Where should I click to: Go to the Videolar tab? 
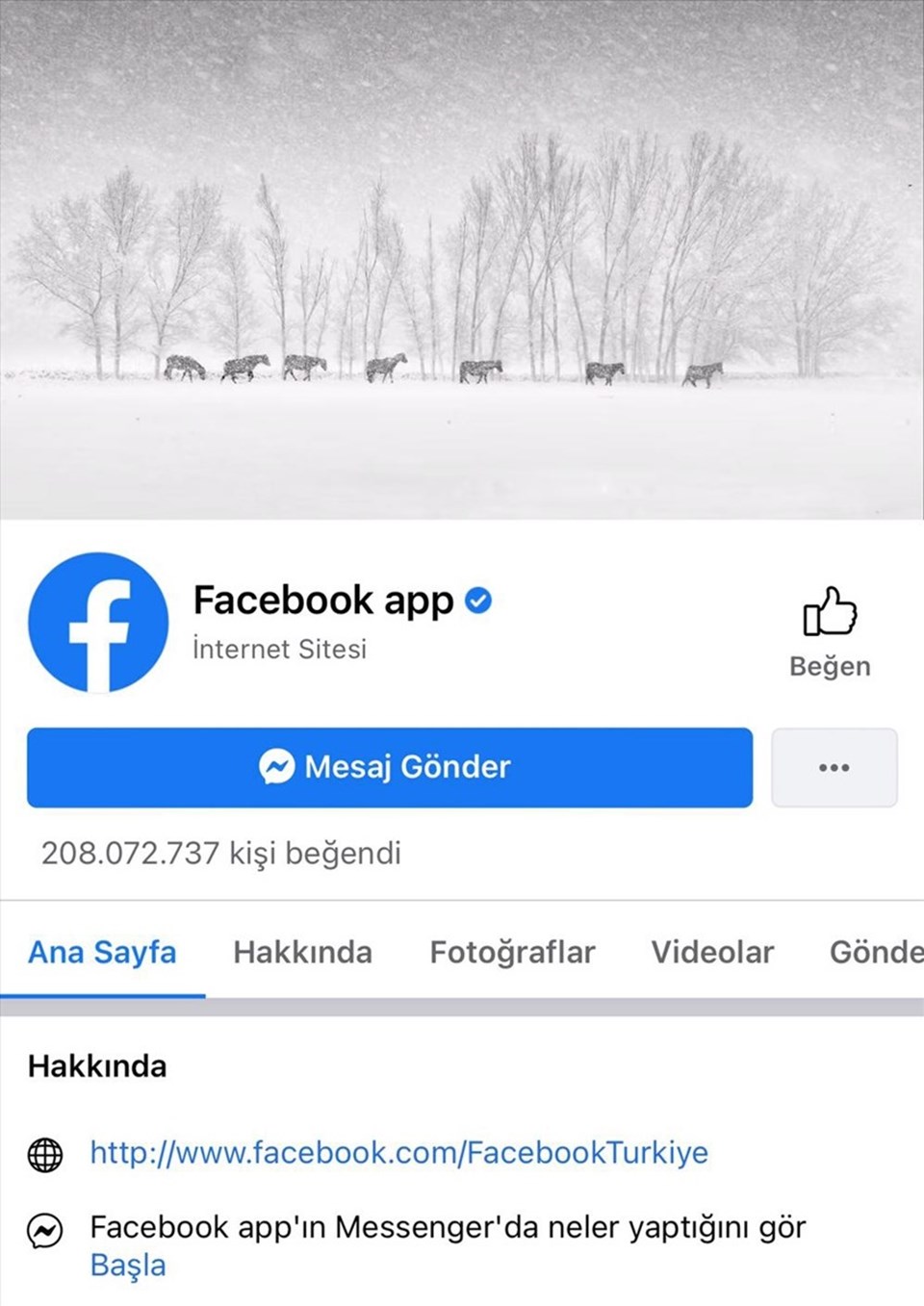click(712, 952)
